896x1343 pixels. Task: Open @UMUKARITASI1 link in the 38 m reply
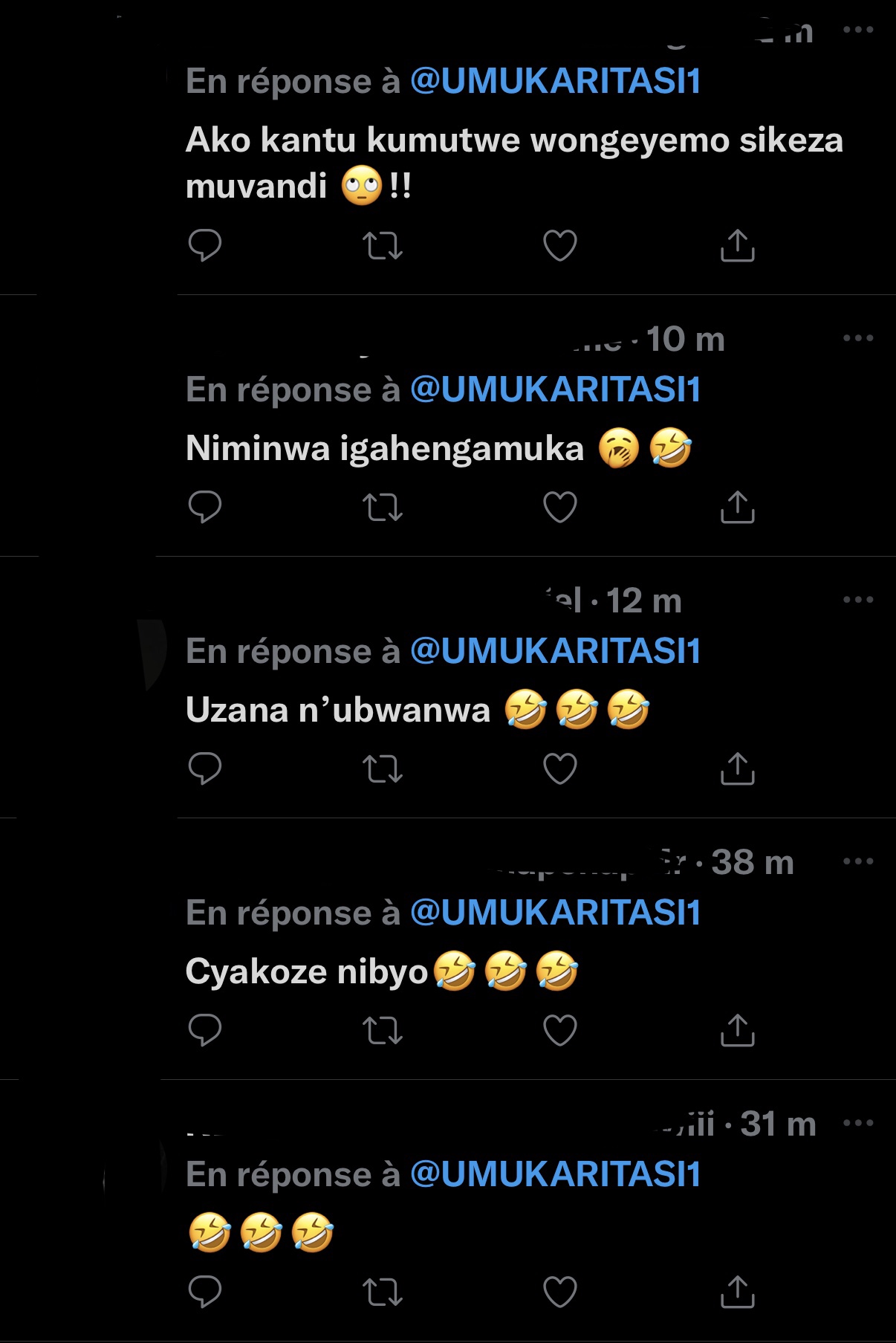coord(555,913)
